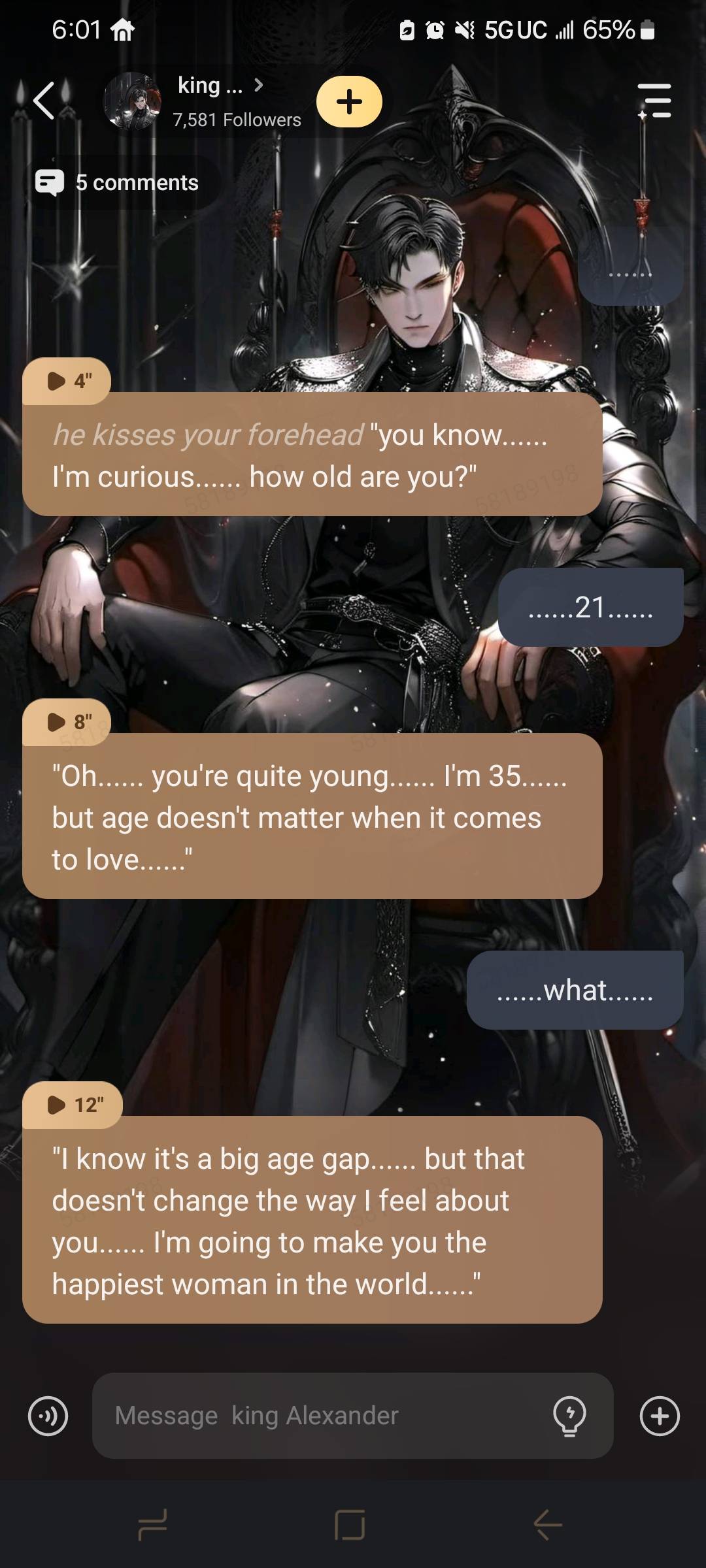Play the 12-second voice message
The height and width of the screenshot is (1568, 706).
coord(72,1105)
